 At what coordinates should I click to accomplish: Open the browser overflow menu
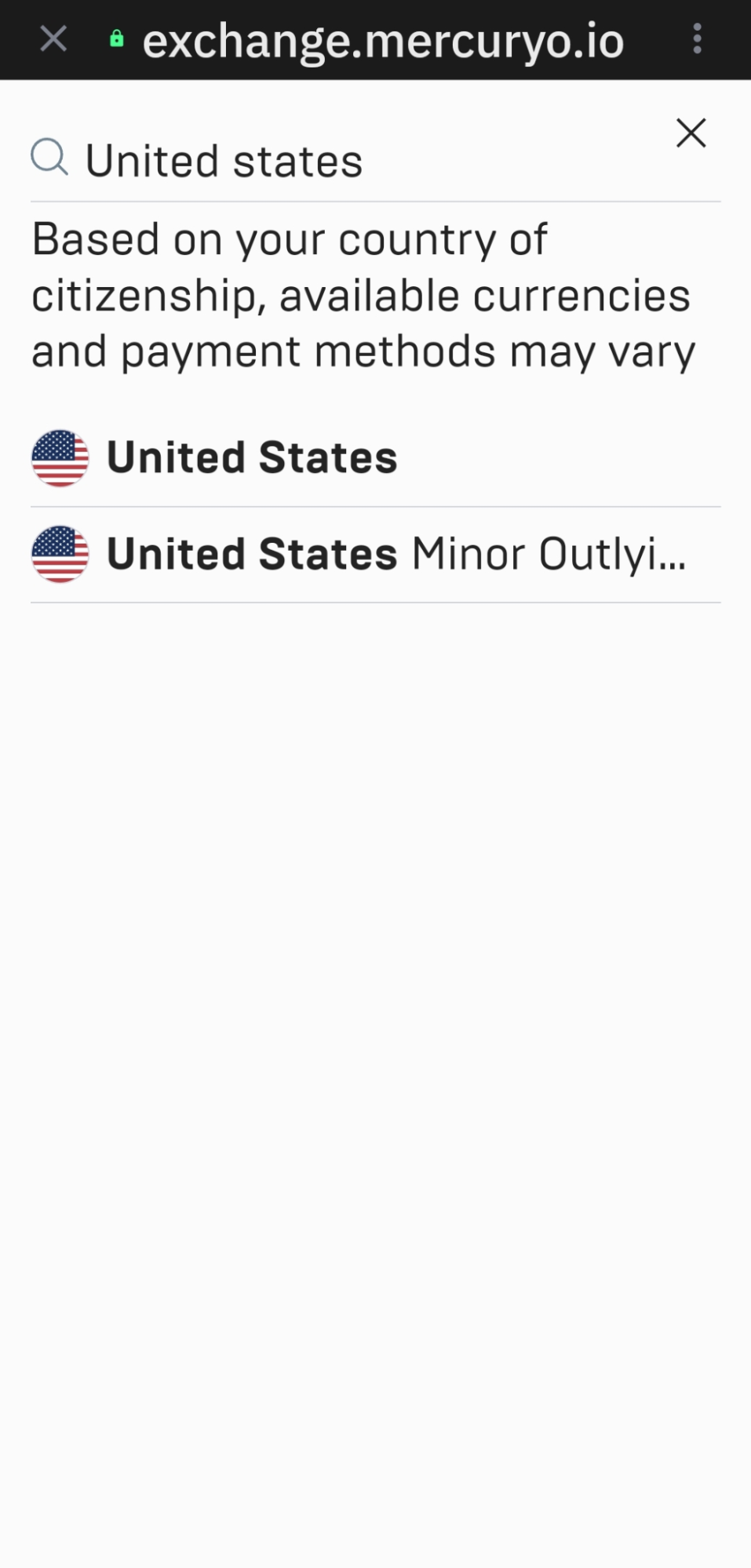point(697,38)
